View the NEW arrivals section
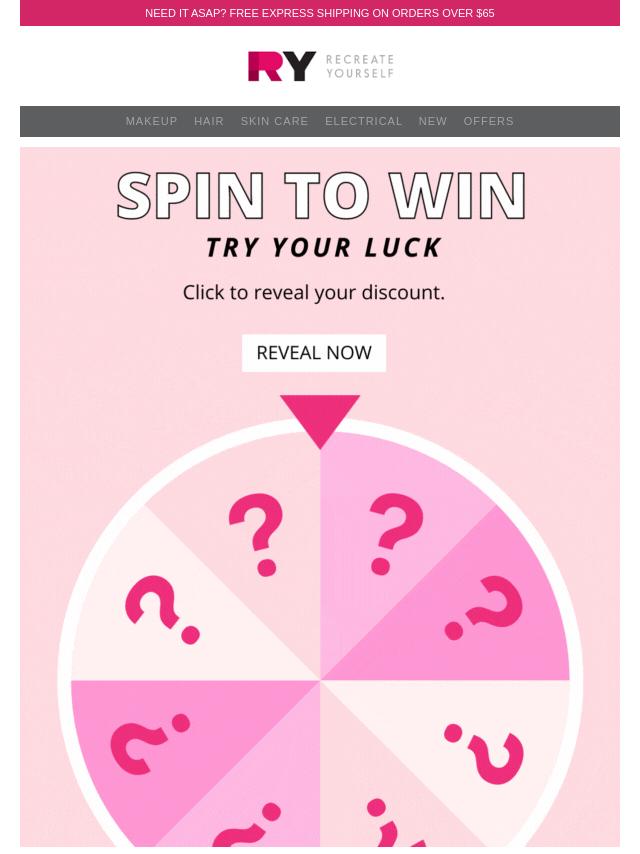640x854 pixels. (x=433, y=121)
